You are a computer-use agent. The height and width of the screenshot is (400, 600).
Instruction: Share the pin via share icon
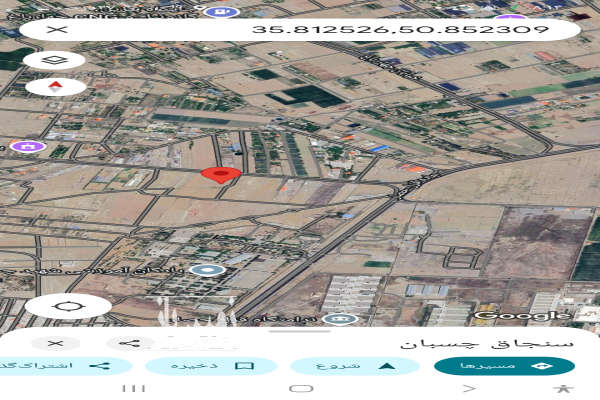[x=129, y=343]
